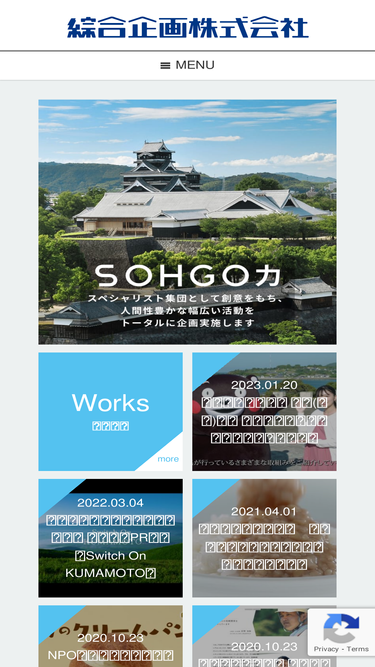
Task: Open the SOHGO castle hero banner
Action: [188, 222]
